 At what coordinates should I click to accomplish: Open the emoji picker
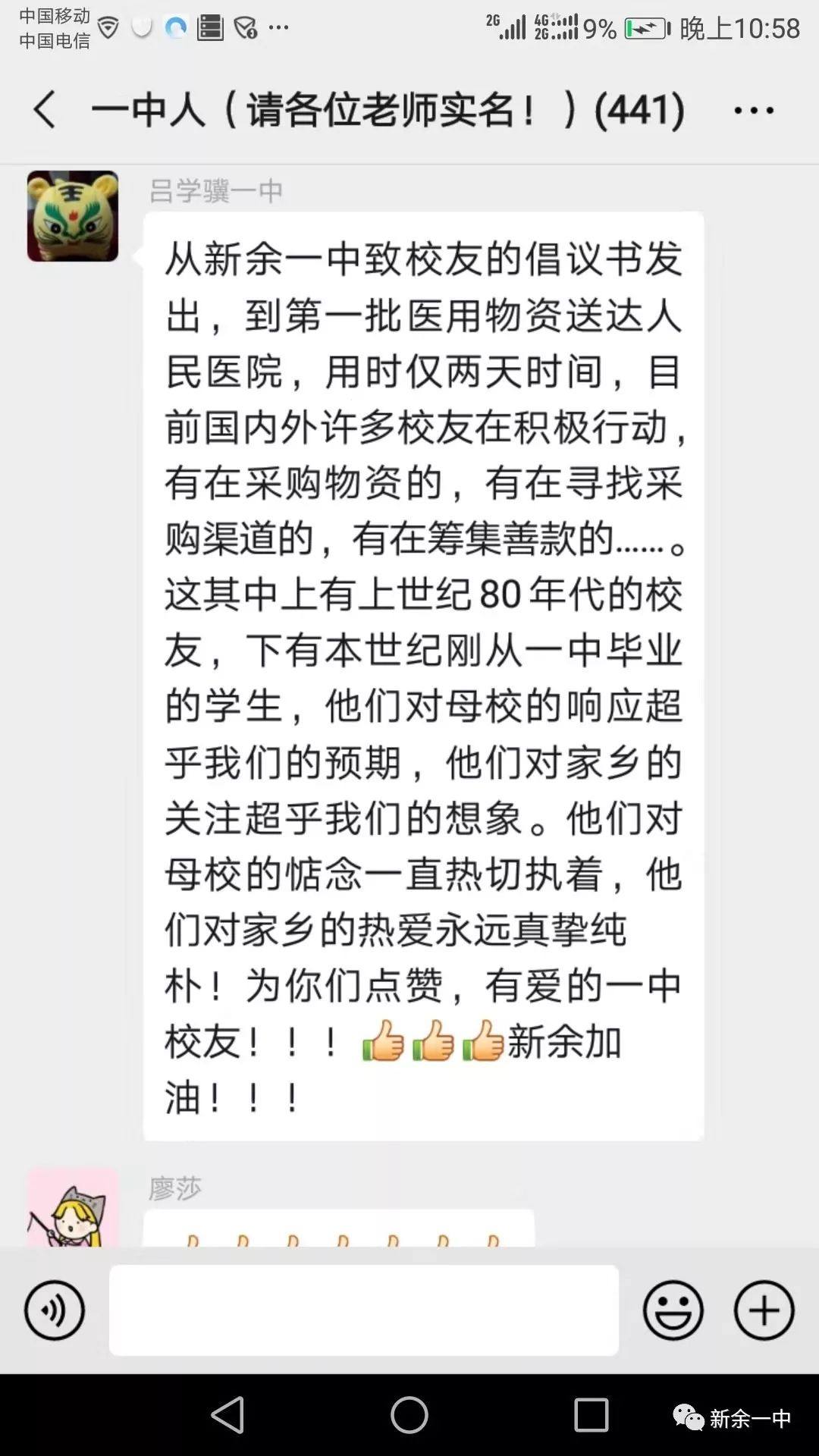coord(673,1310)
